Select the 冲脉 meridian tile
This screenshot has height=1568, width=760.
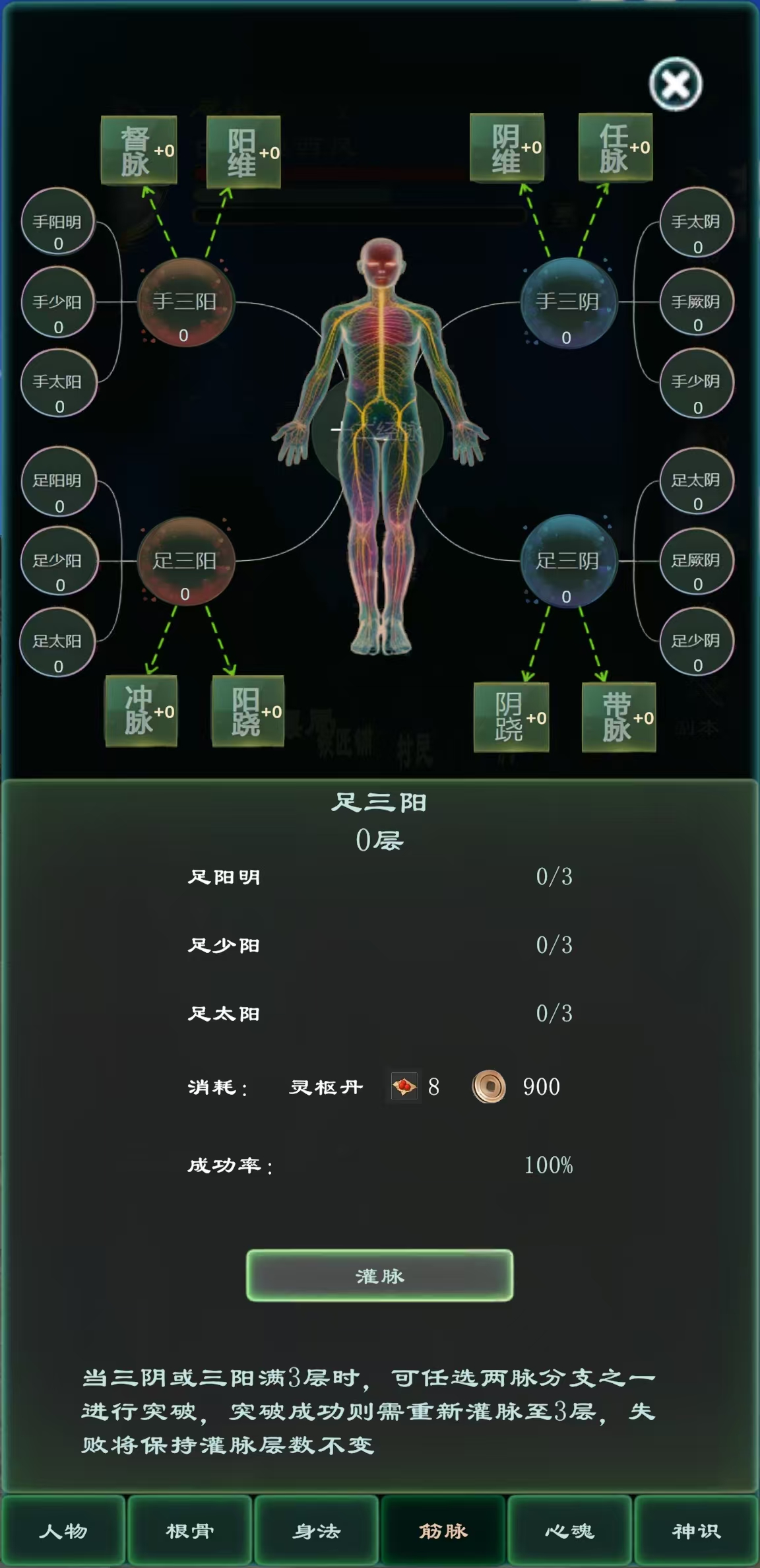click(141, 711)
